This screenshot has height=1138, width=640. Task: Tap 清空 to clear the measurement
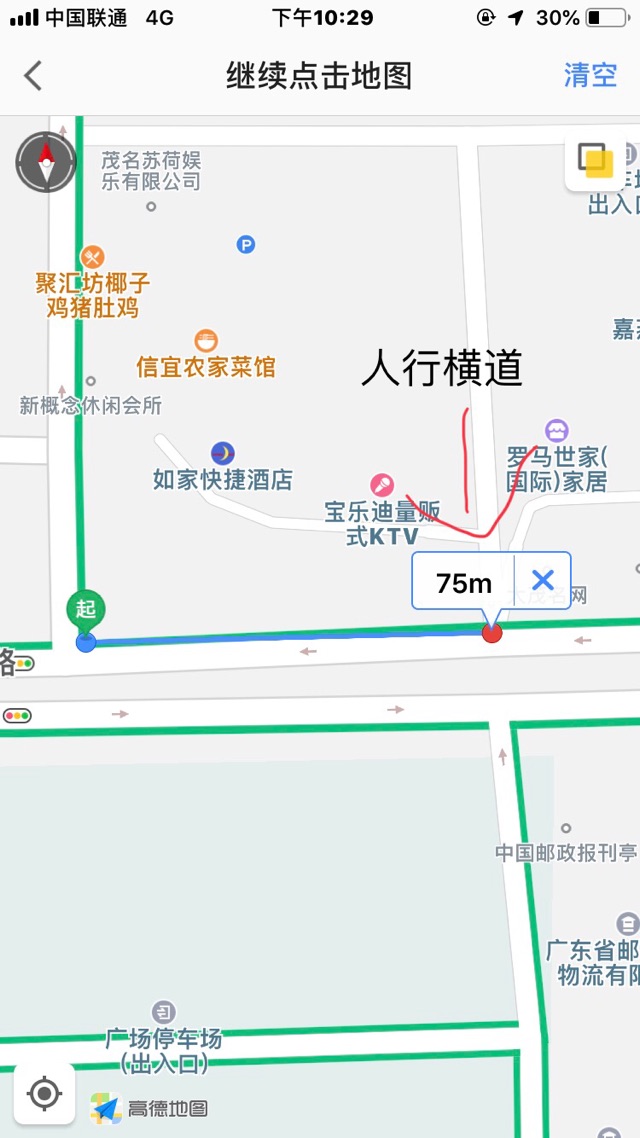coord(590,76)
